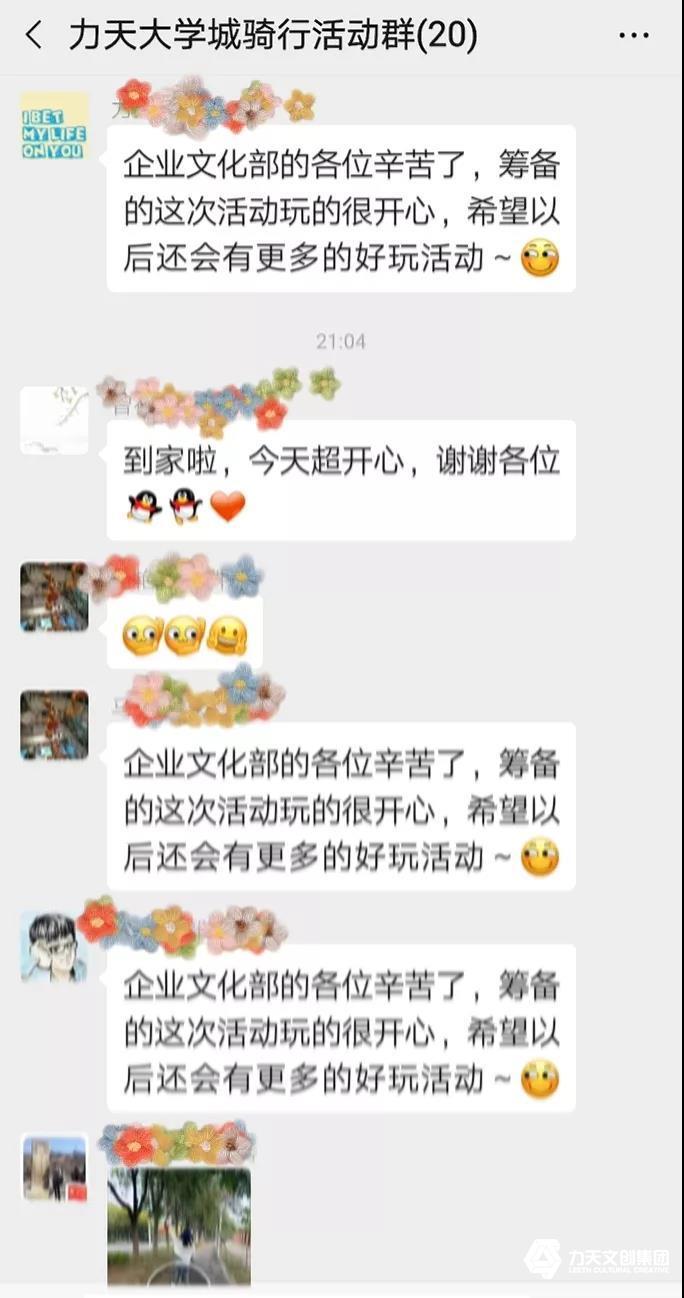Open the tree-lined road photo message
This screenshot has height=1298, width=684.
179,1226
